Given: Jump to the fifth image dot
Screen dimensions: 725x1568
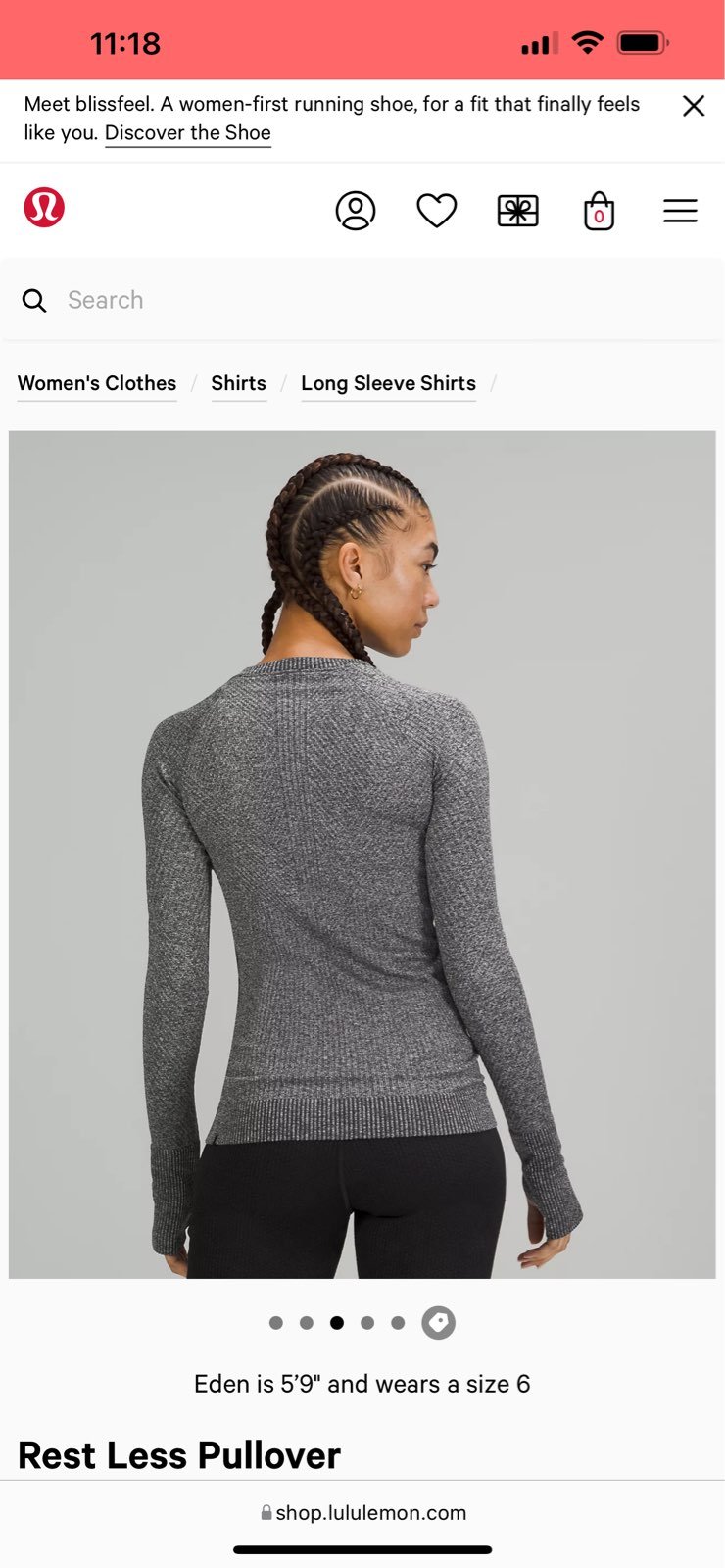Looking at the screenshot, I should coord(398,1323).
